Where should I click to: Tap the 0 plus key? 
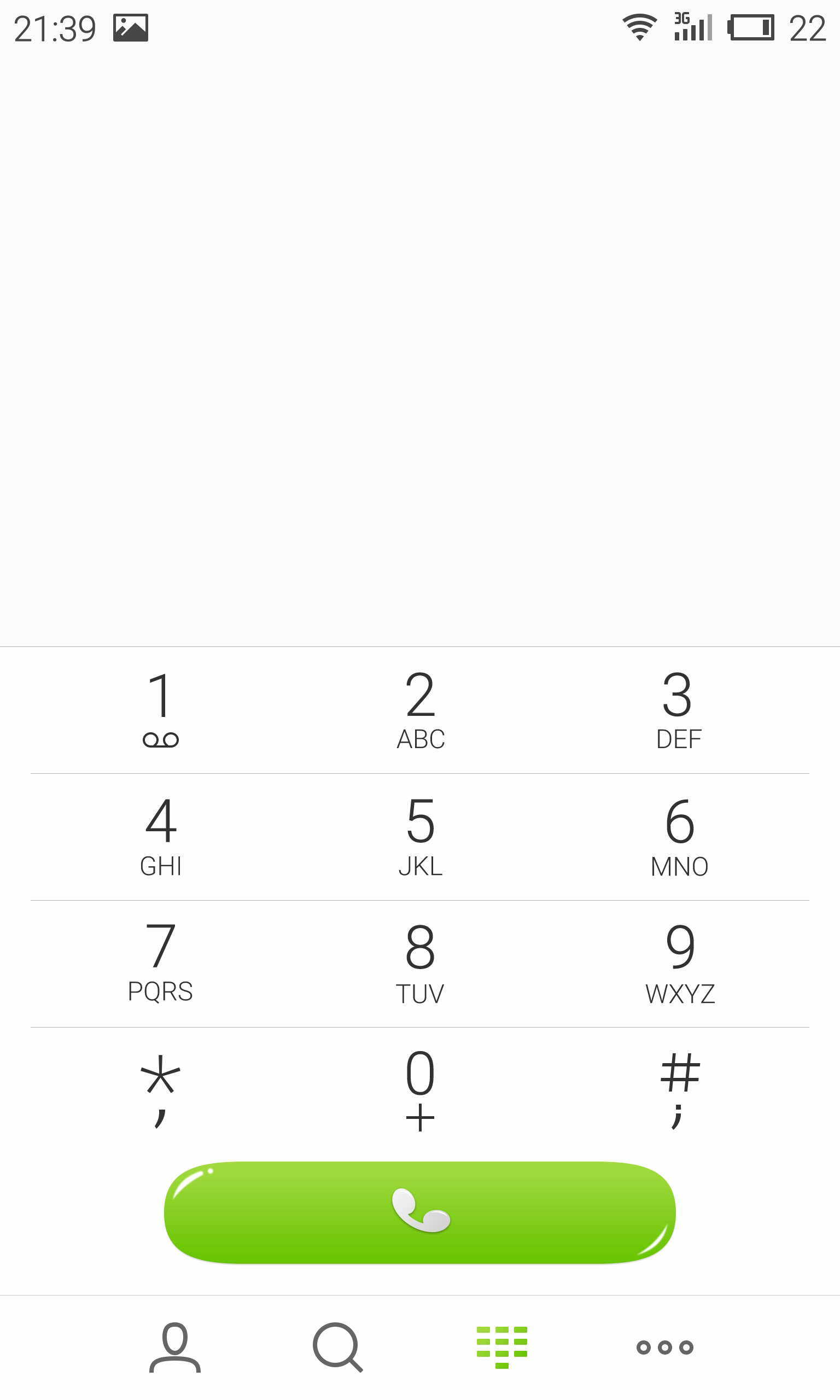(420, 1089)
